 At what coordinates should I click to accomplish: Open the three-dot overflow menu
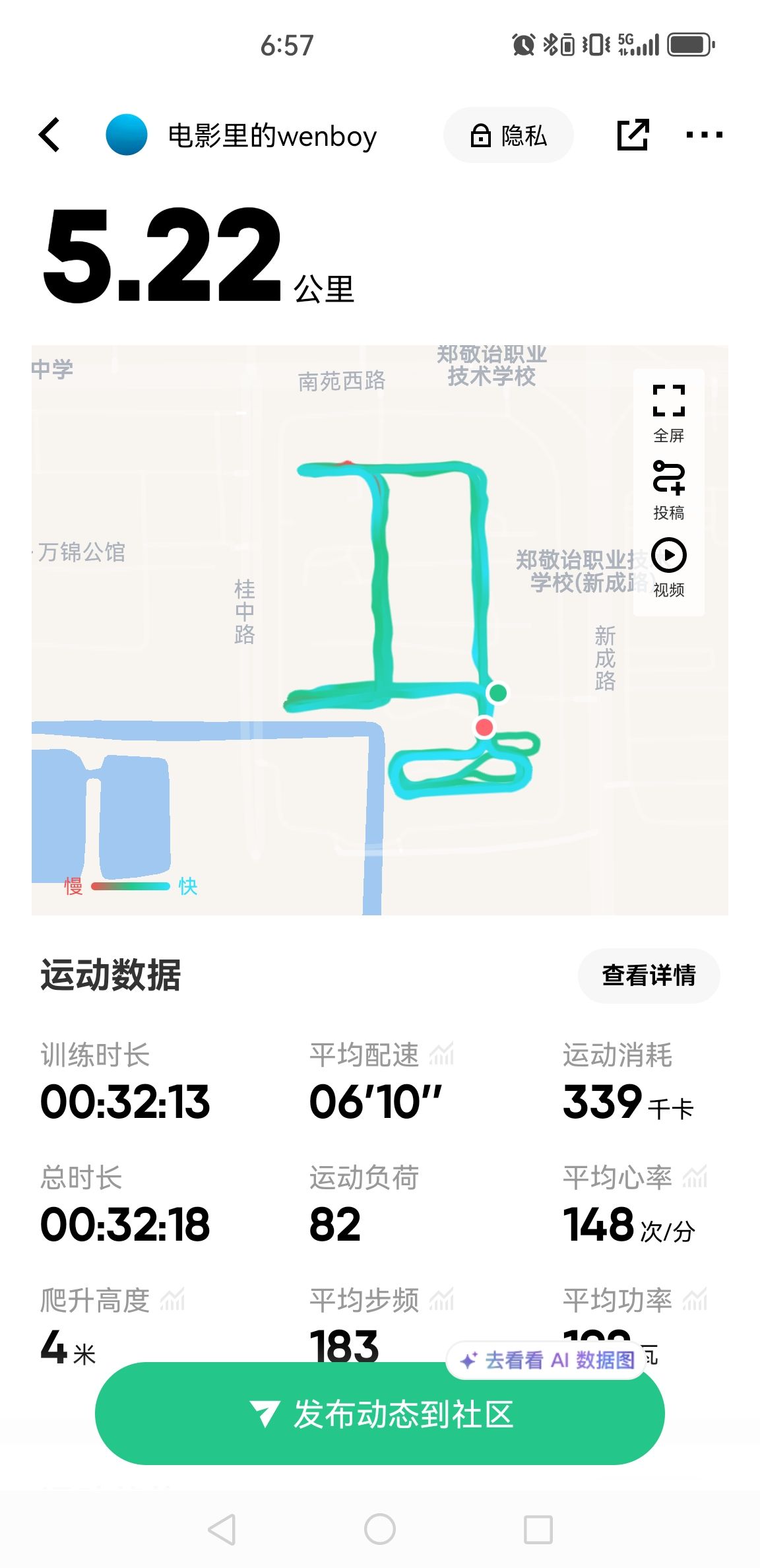click(x=704, y=135)
